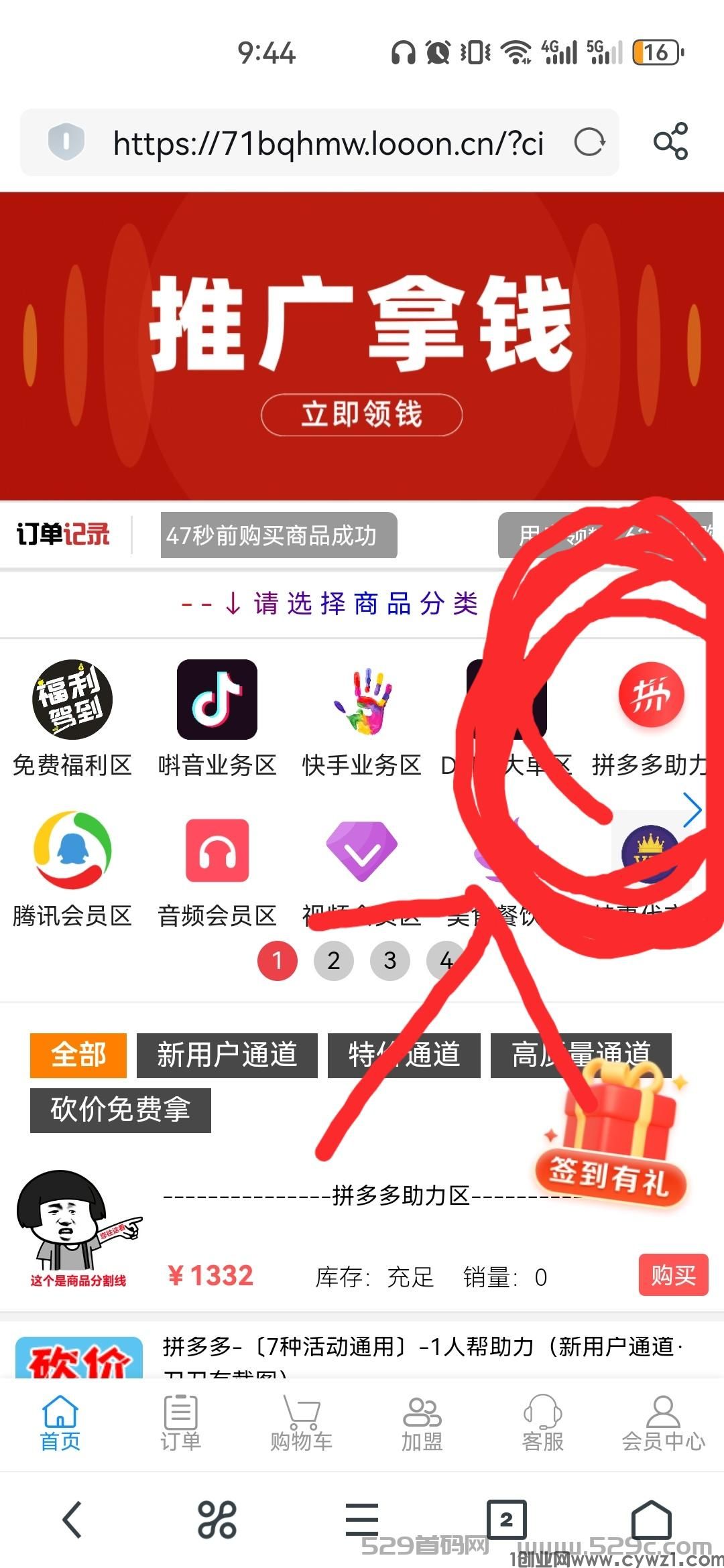Open the 快手业务区 category
The width and height of the screenshot is (724, 1568).
coord(362,718)
